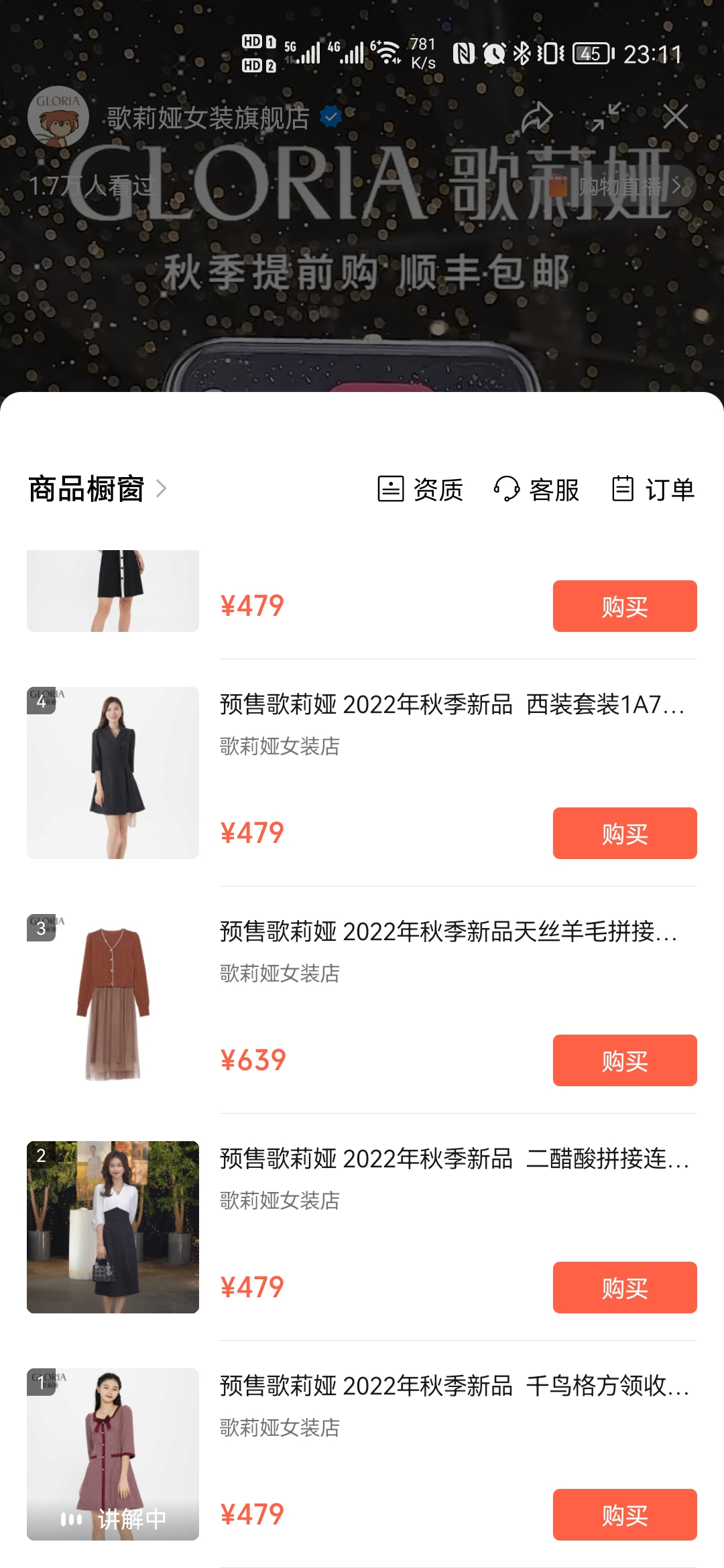724x1568 pixels.
Task: Open the 千鸟格方领 product being explained
Action: (113, 1454)
